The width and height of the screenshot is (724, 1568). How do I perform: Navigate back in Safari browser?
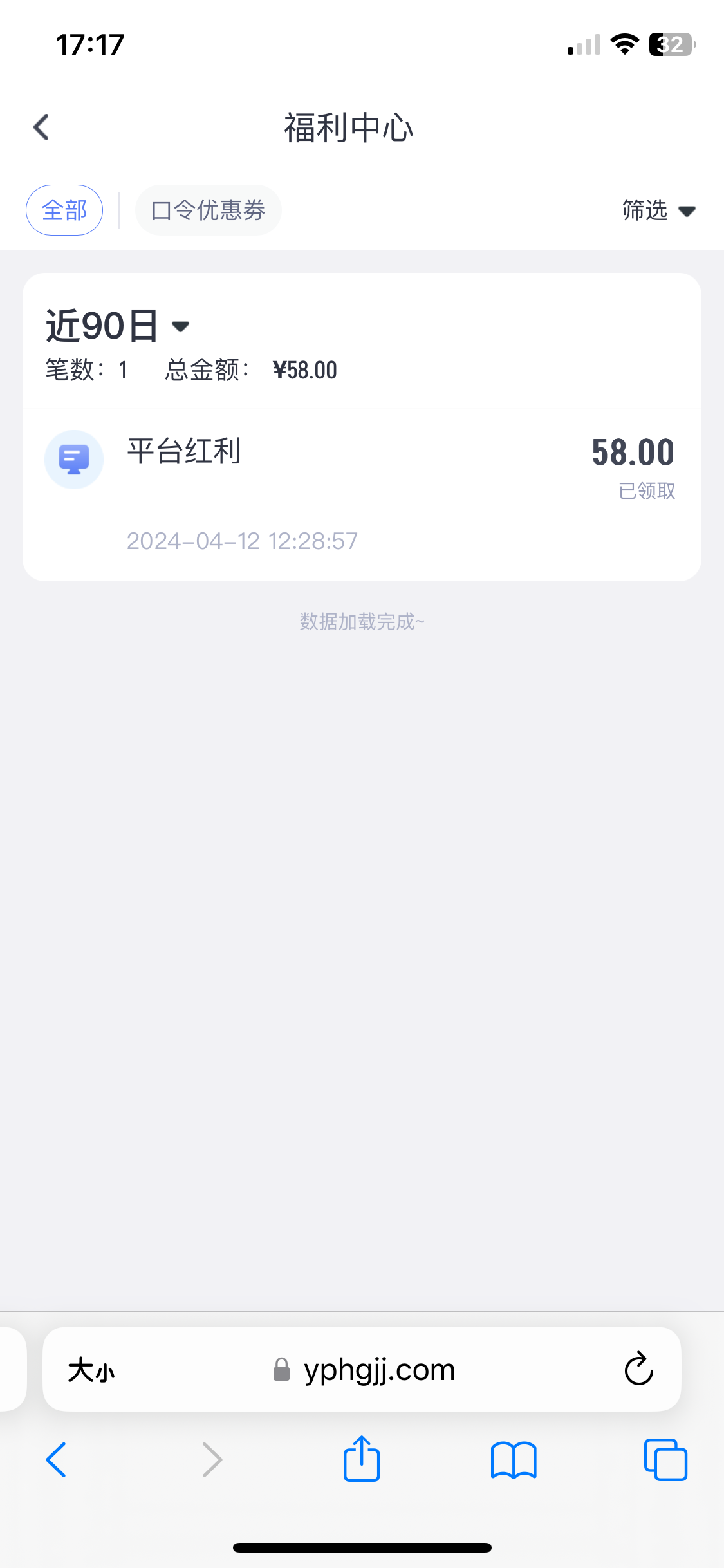(56, 1460)
